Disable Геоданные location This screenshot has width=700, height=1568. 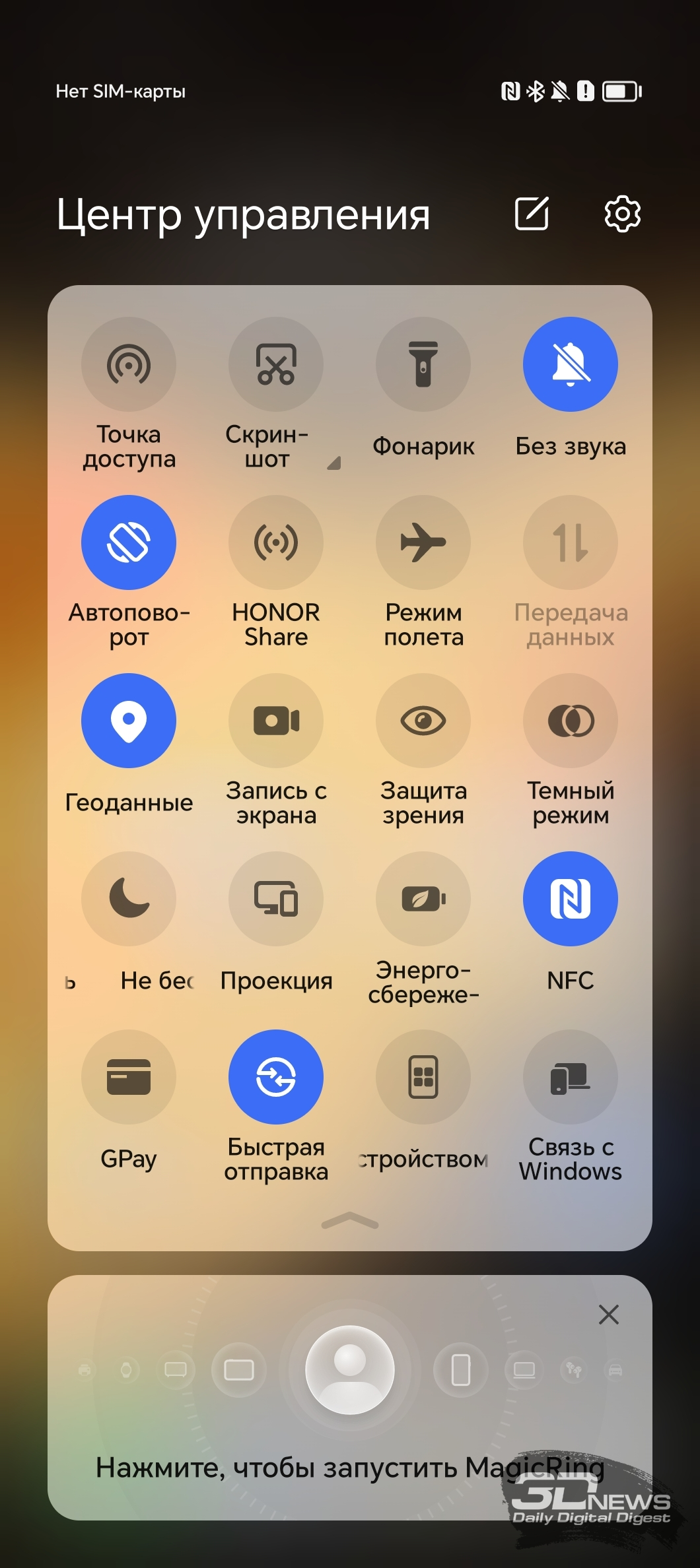129,721
